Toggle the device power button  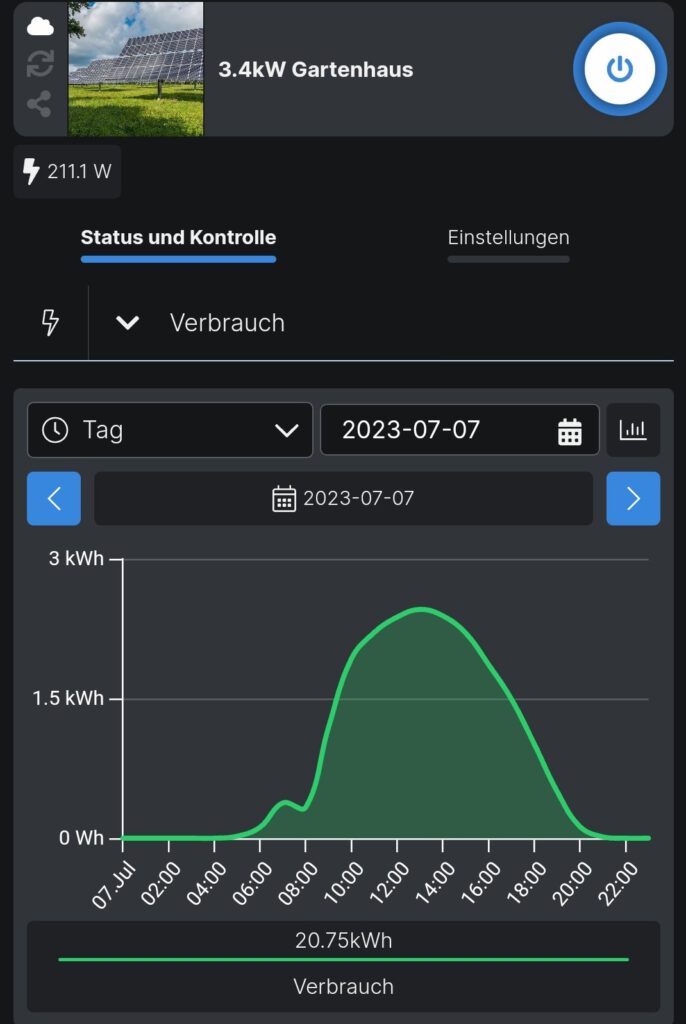(x=620, y=69)
